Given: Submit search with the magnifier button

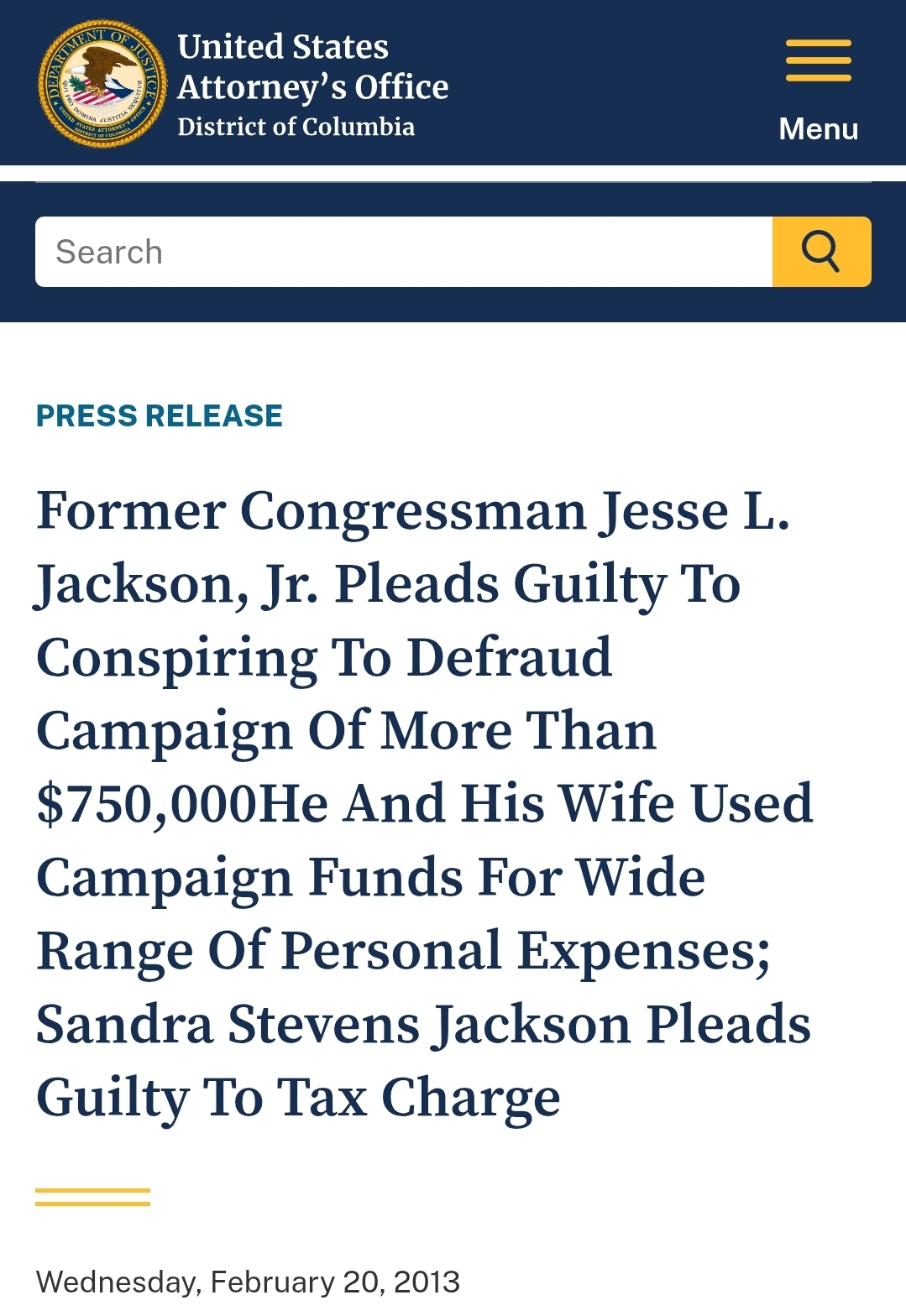Looking at the screenshot, I should (x=821, y=252).
